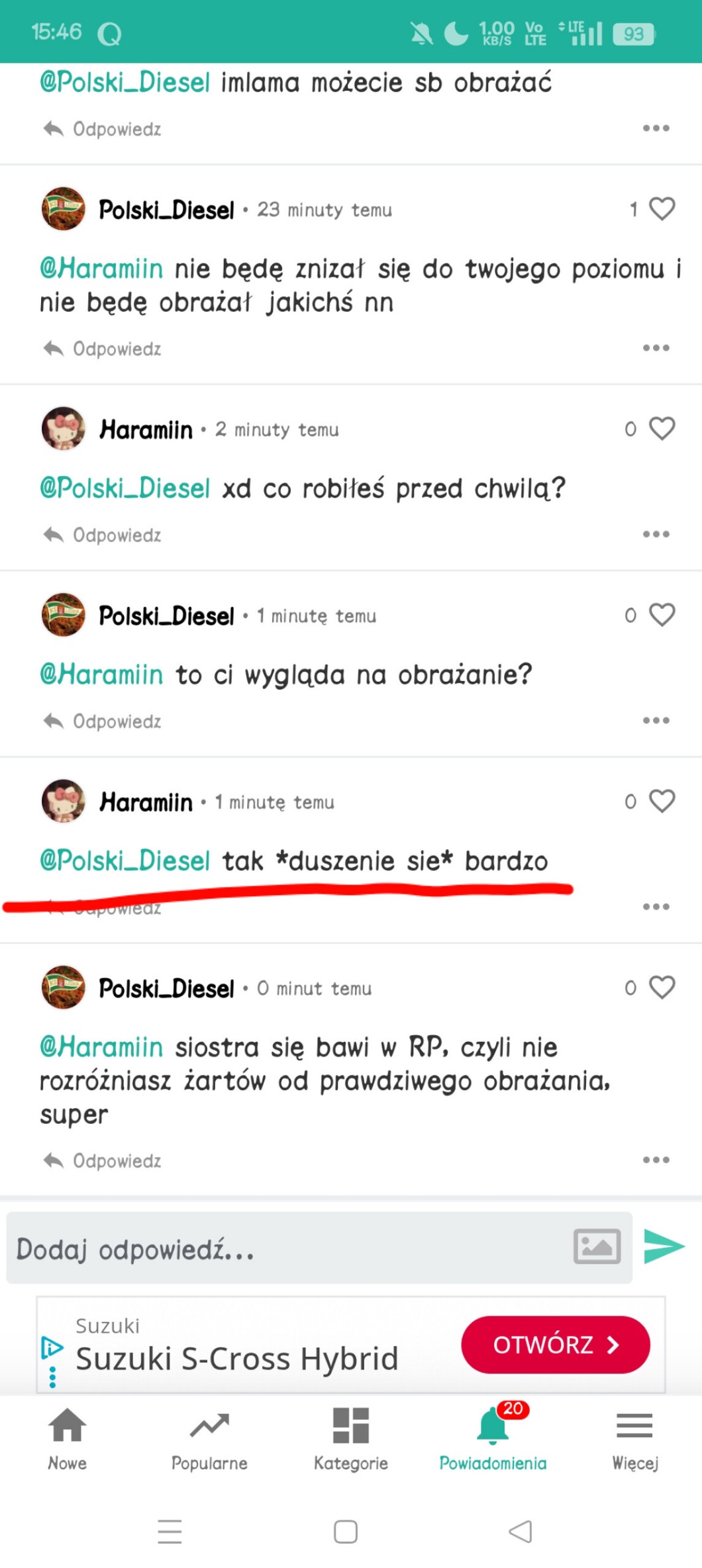The height and width of the screenshot is (1568, 702).
Task: Open the Więcej menu tab
Action: [x=634, y=1436]
